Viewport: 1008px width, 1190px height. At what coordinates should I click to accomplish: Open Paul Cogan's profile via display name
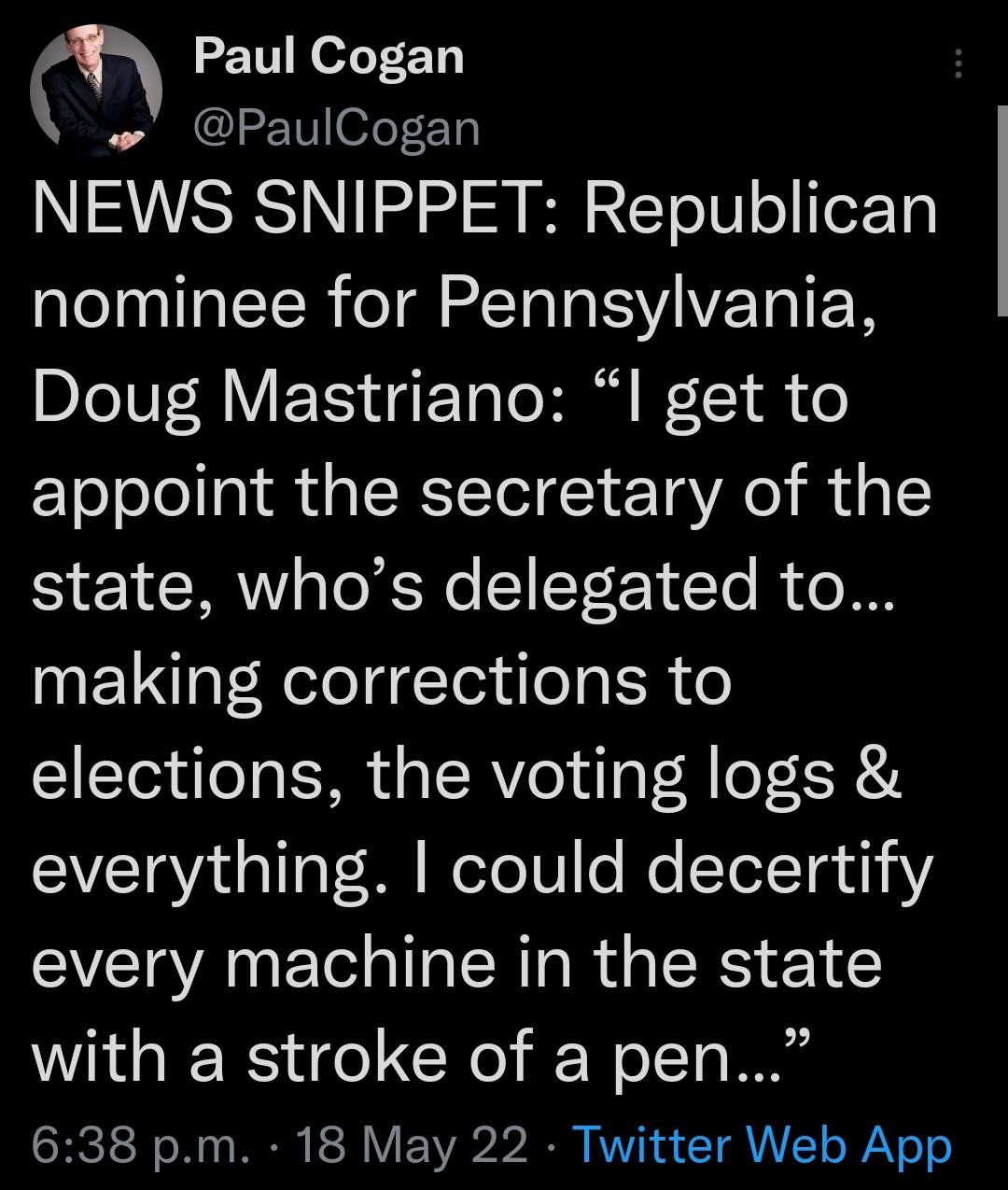coord(329,56)
